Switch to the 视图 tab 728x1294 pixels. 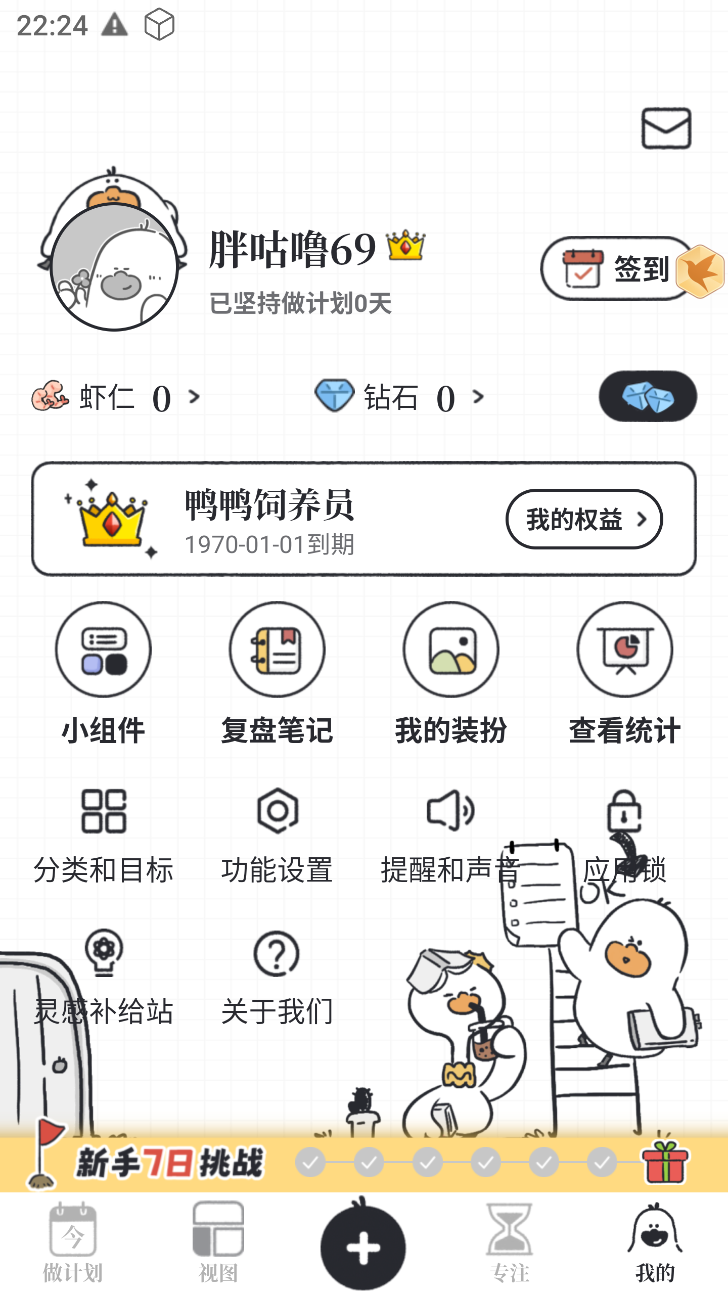tap(218, 1243)
